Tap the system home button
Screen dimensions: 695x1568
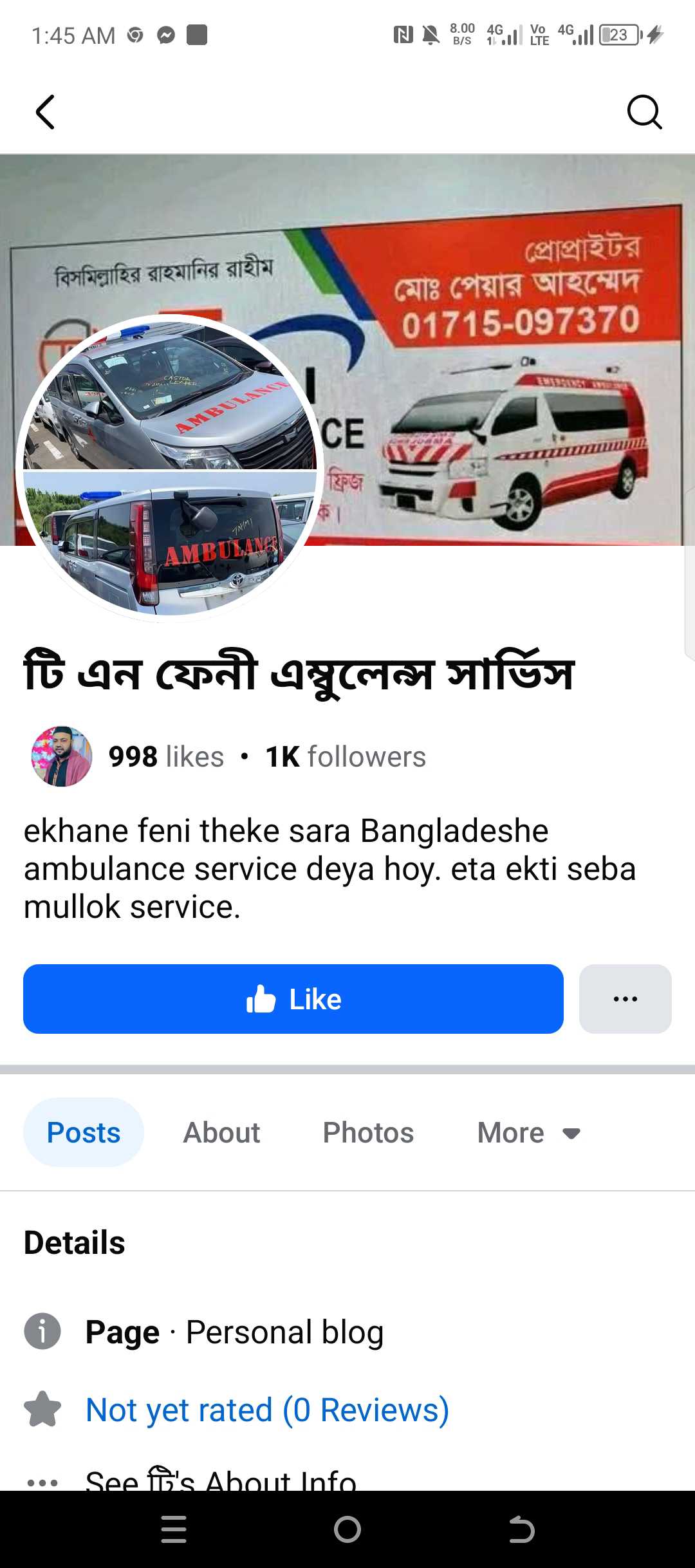347,1529
